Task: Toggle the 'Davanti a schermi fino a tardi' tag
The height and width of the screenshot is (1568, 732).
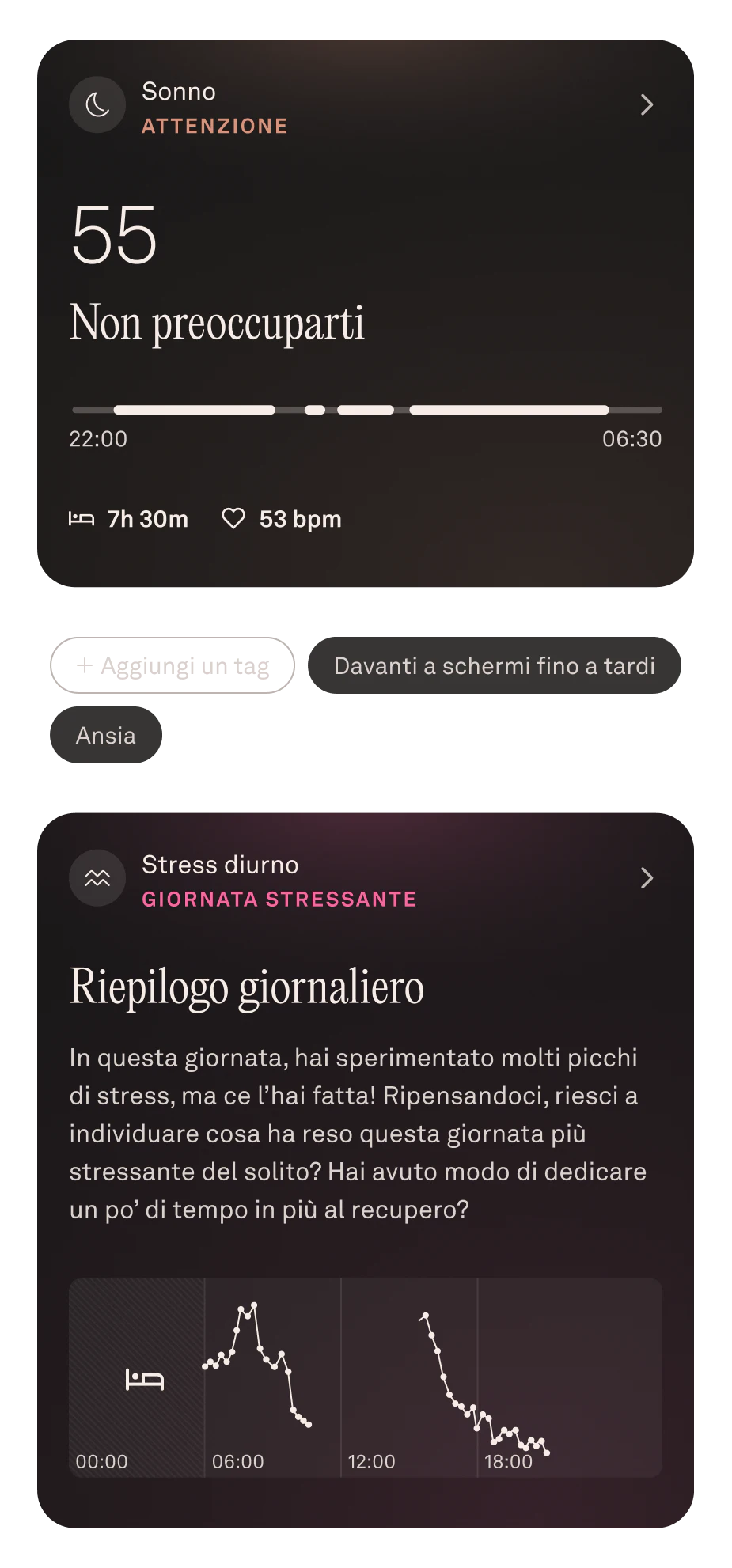Action: [x=494, y=665]
